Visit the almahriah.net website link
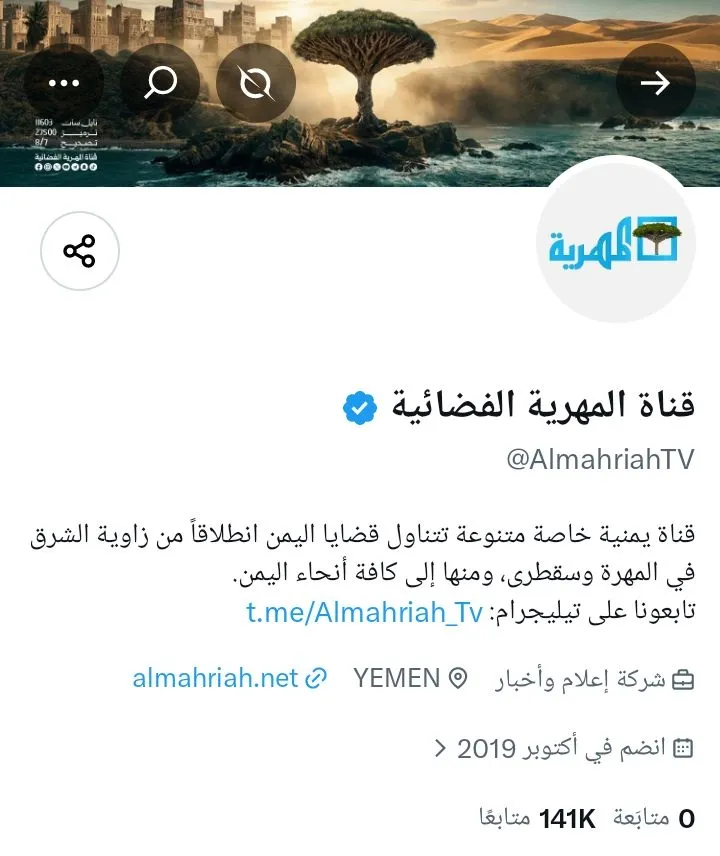720x856 pixels. pyautogui.click(x=230, y=679)
